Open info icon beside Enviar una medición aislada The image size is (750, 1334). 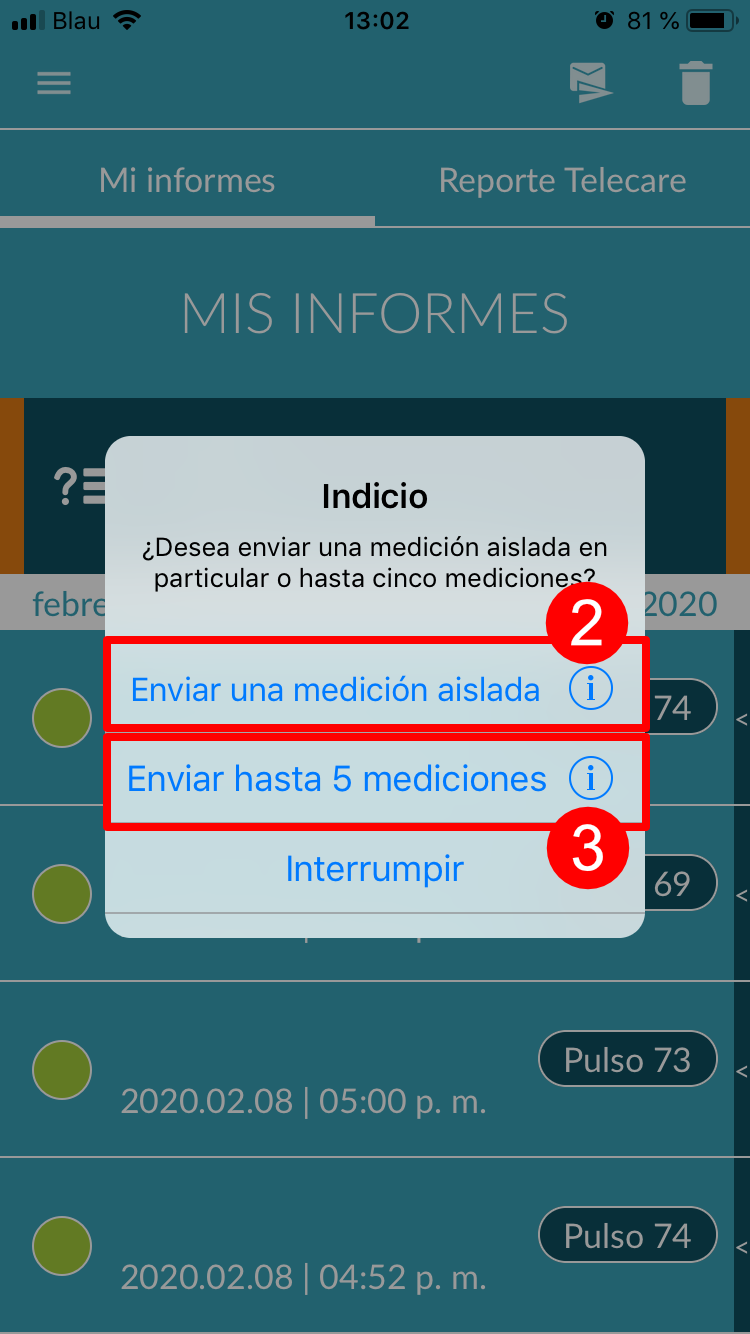pos(591,689)
